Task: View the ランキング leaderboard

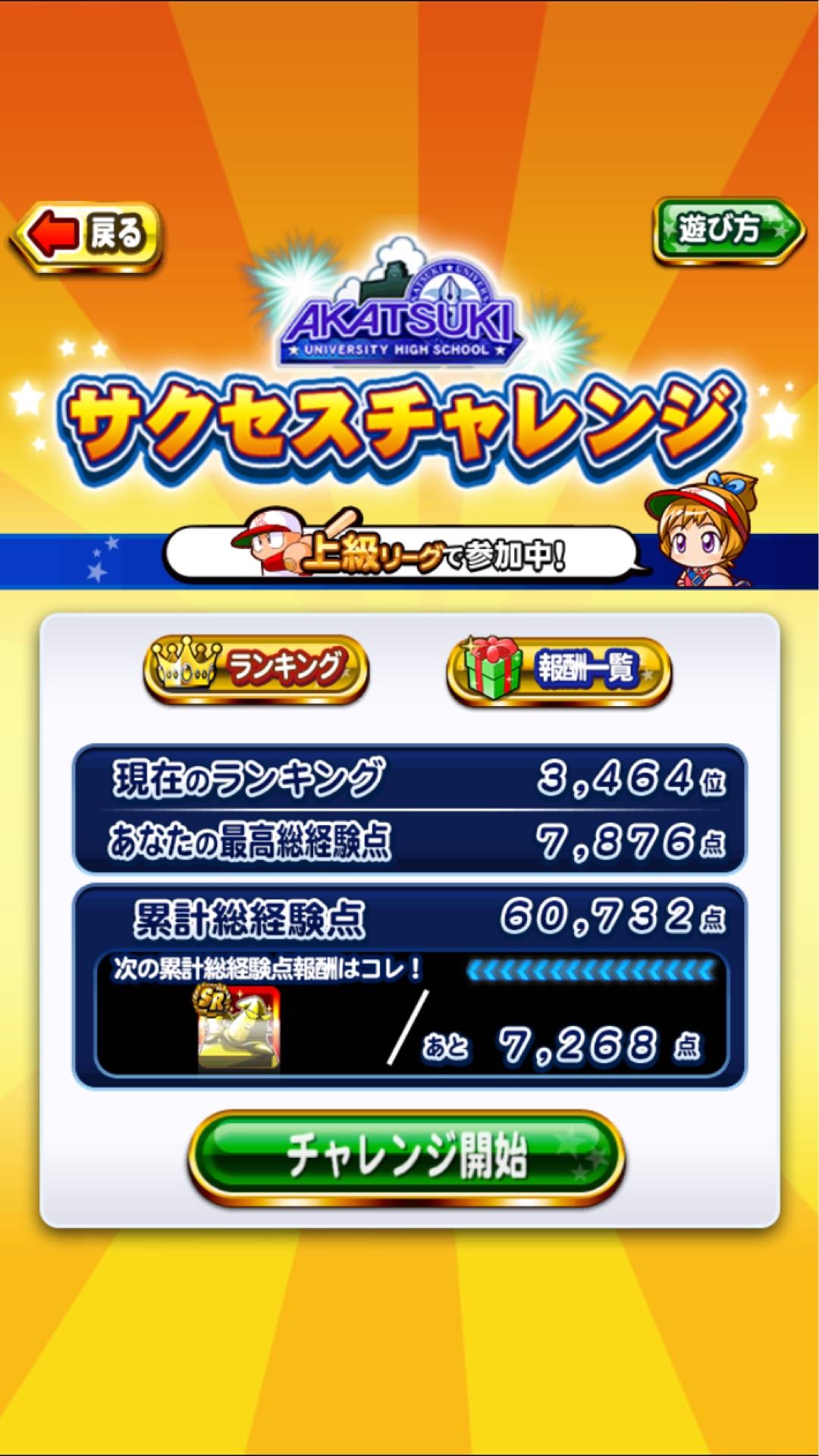Action: pos(256,670)
